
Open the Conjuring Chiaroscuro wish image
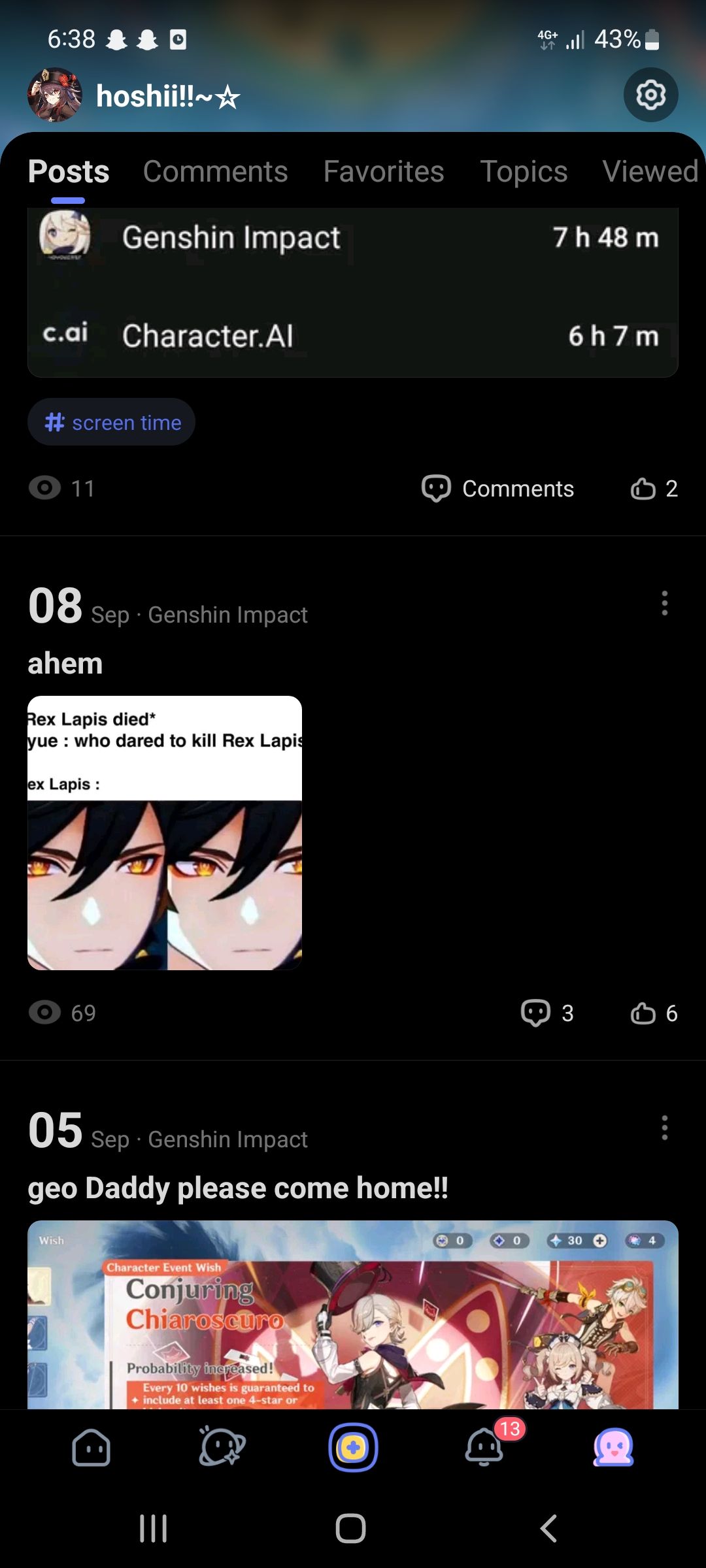pos(353,1313)
